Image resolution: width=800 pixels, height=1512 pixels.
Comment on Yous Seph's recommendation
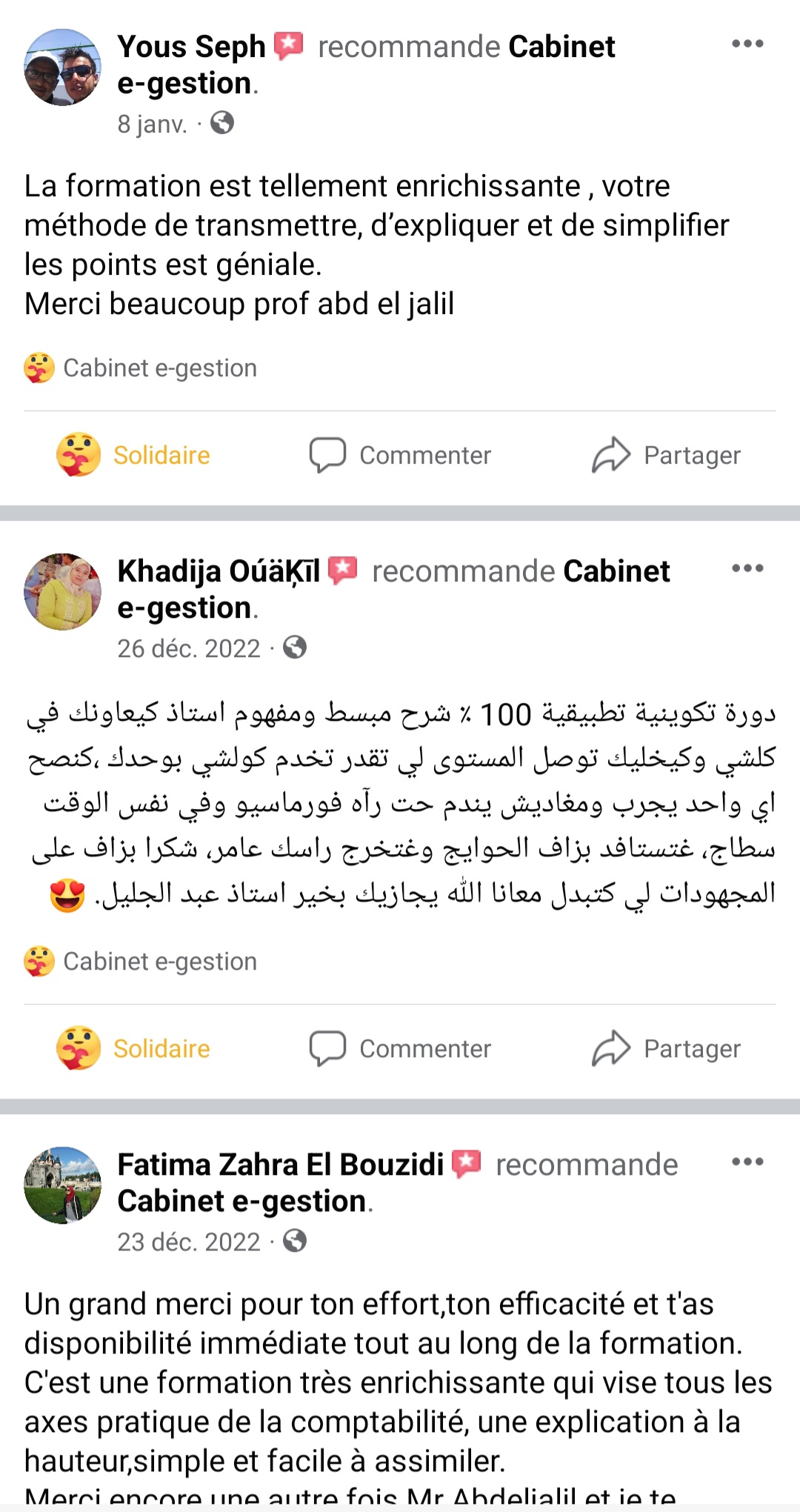(400, 455)
